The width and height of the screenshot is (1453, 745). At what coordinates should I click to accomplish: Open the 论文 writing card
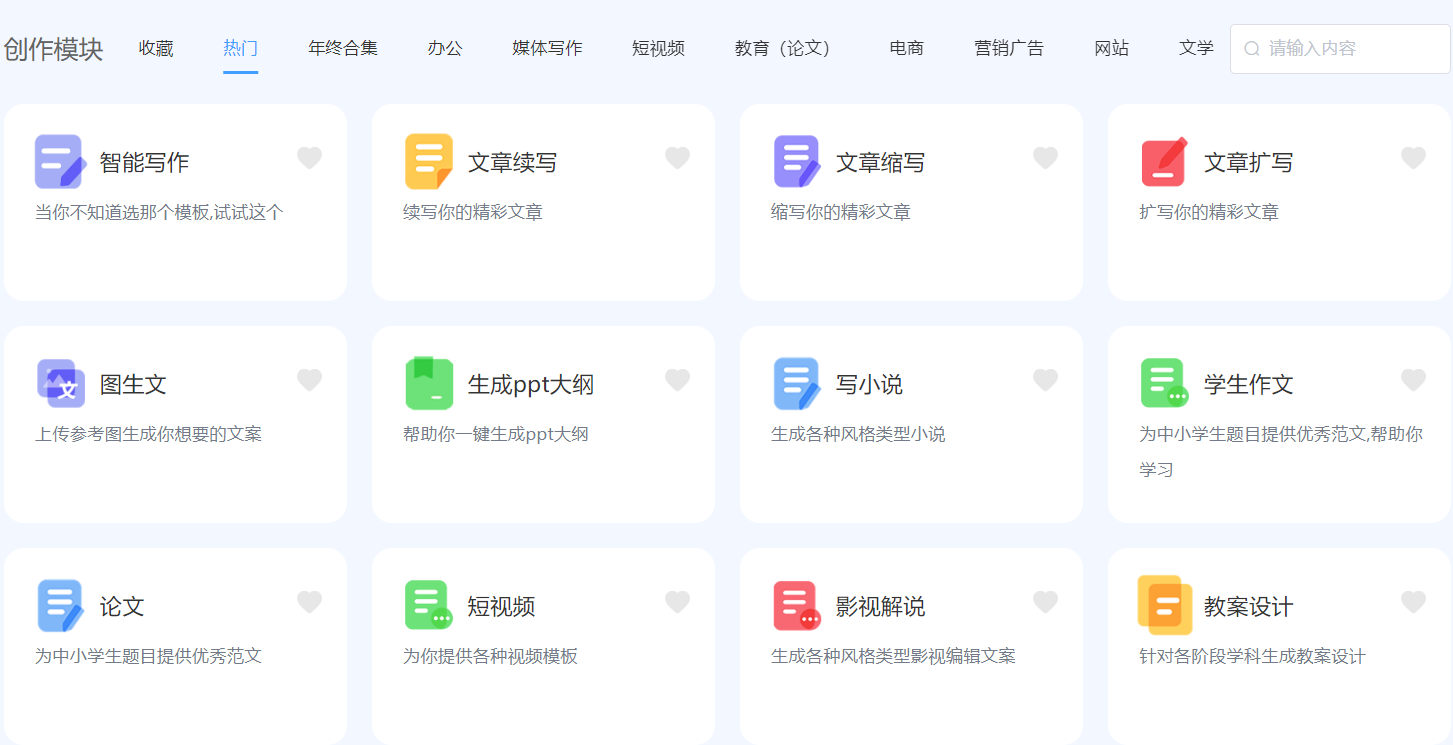click(175, 646)
